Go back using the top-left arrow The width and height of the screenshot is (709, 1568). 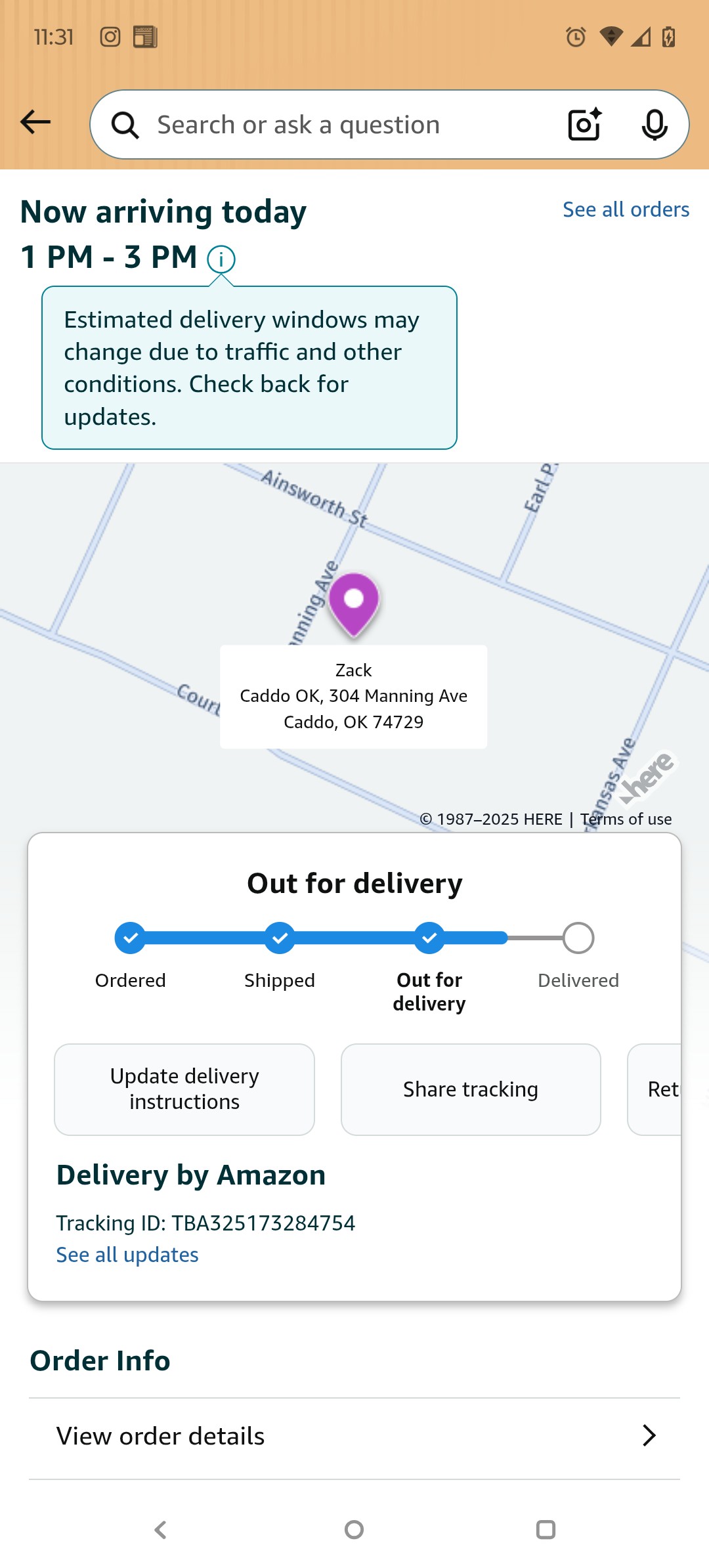coord(35,122)
